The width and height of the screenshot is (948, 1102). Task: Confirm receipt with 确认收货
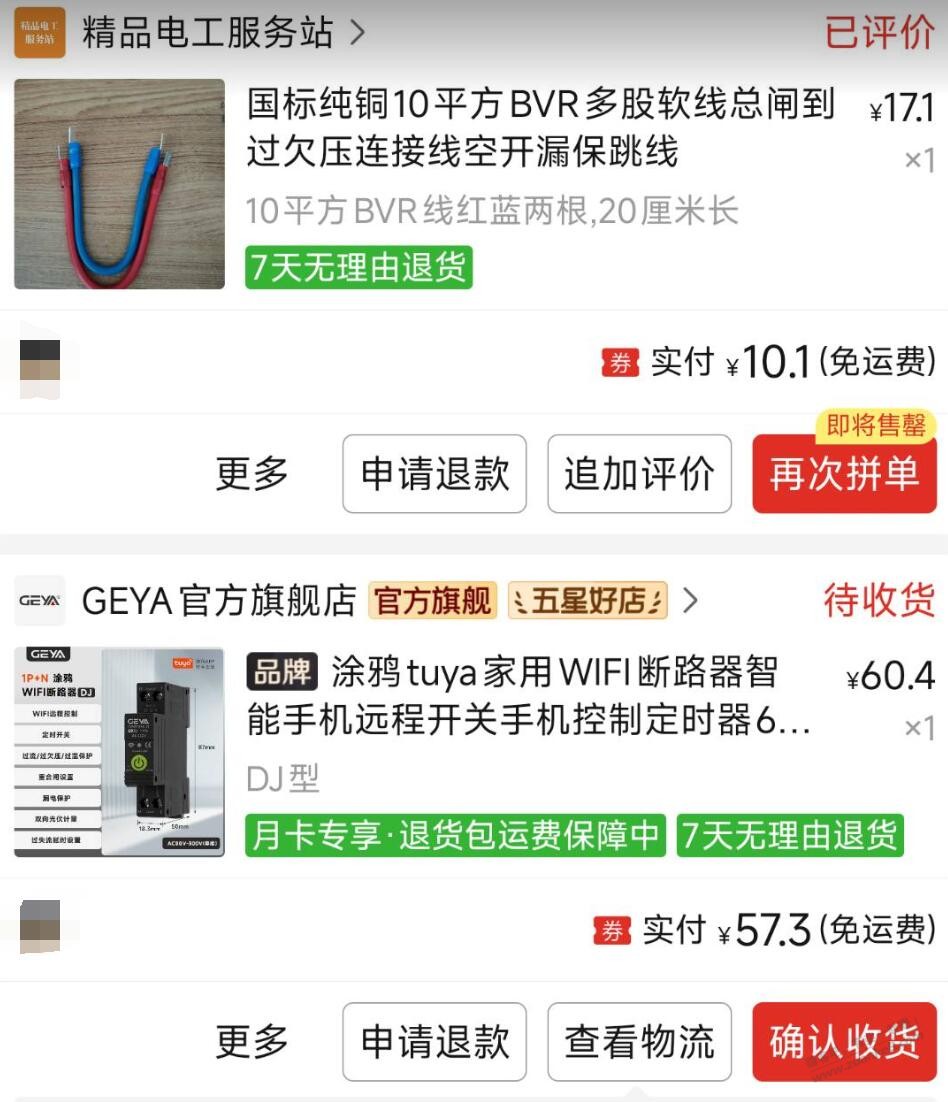(x=844, y=1042)
